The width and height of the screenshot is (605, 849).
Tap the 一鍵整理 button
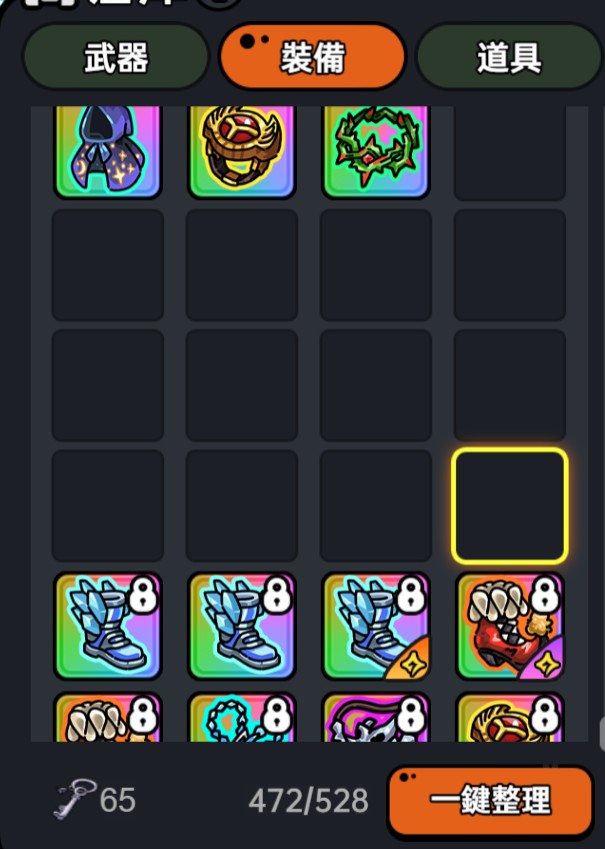490,800
